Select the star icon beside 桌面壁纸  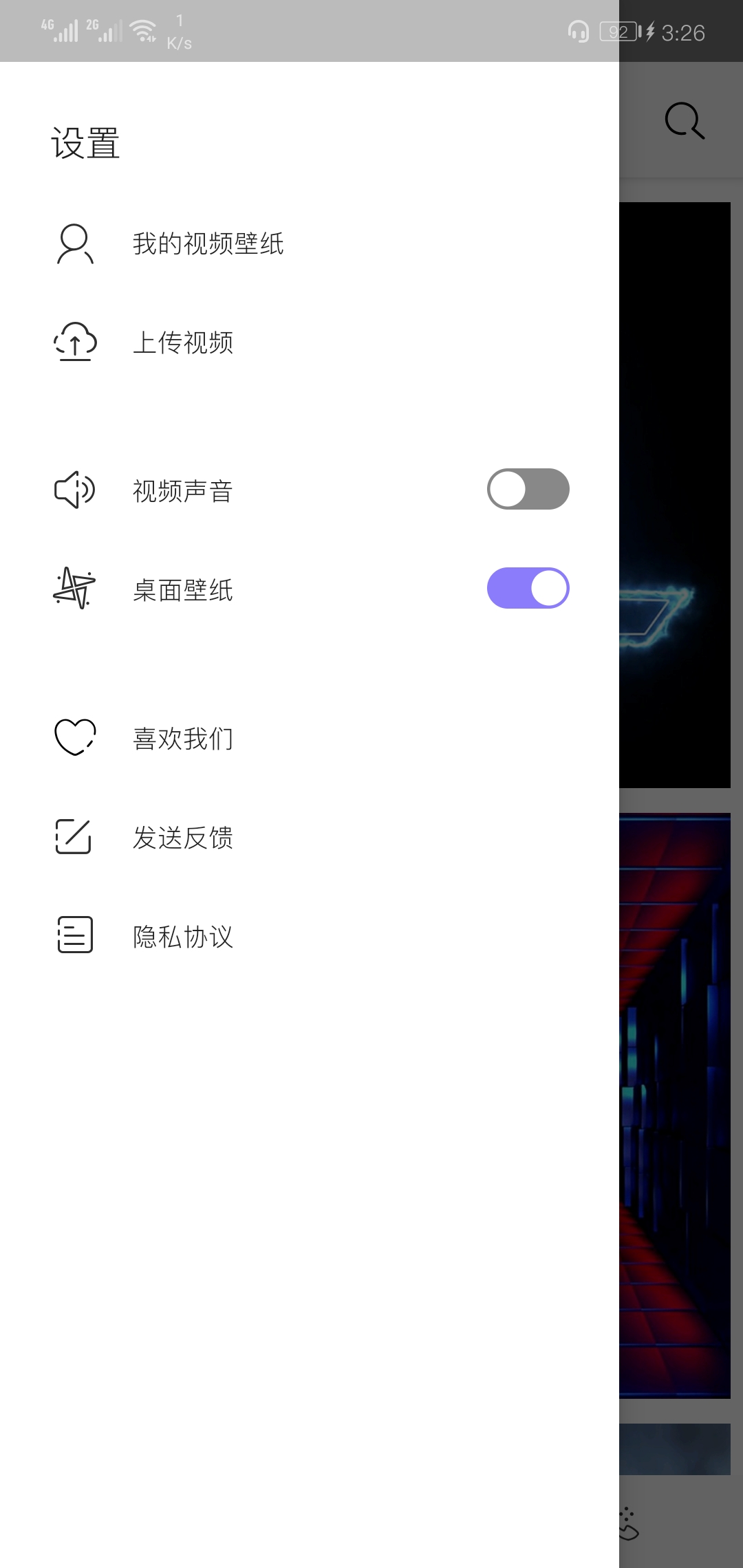click(x=72, y=589)
